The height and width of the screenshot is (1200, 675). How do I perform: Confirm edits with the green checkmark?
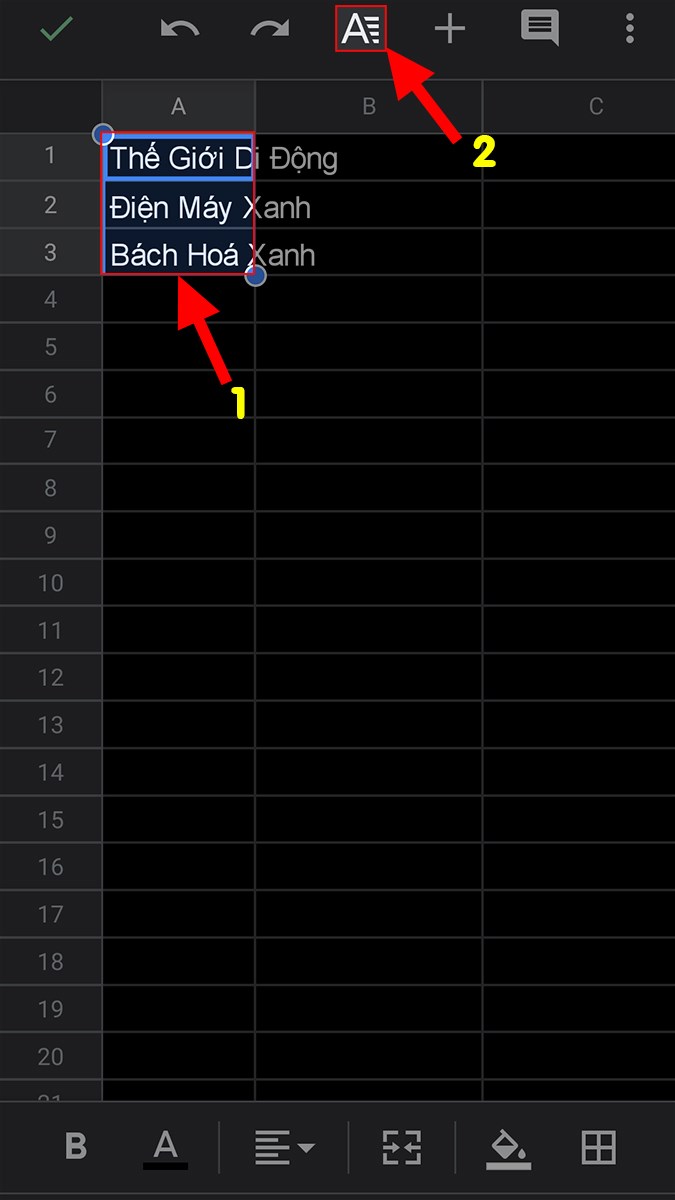(x=56, y=29)
